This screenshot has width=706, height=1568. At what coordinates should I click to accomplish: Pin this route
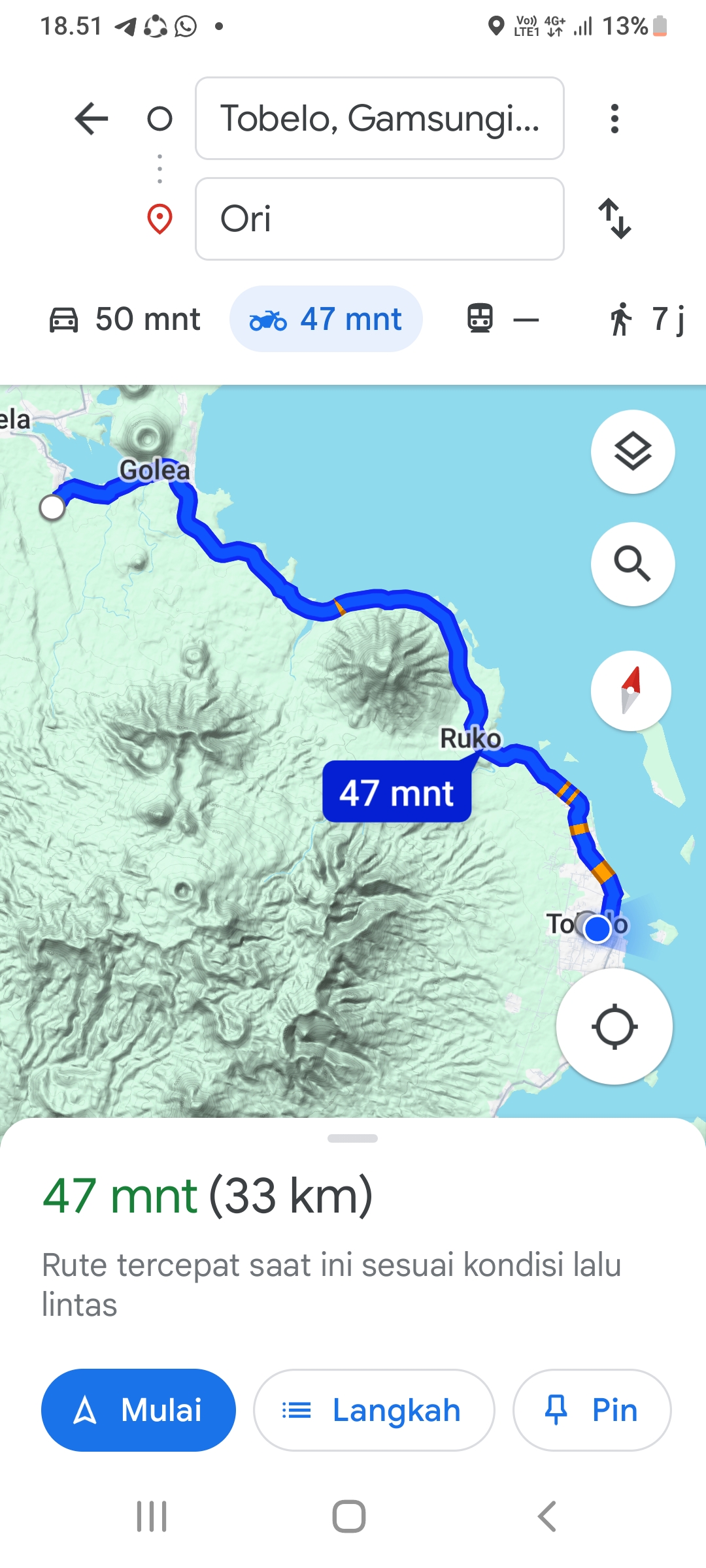coord(592,1410)
